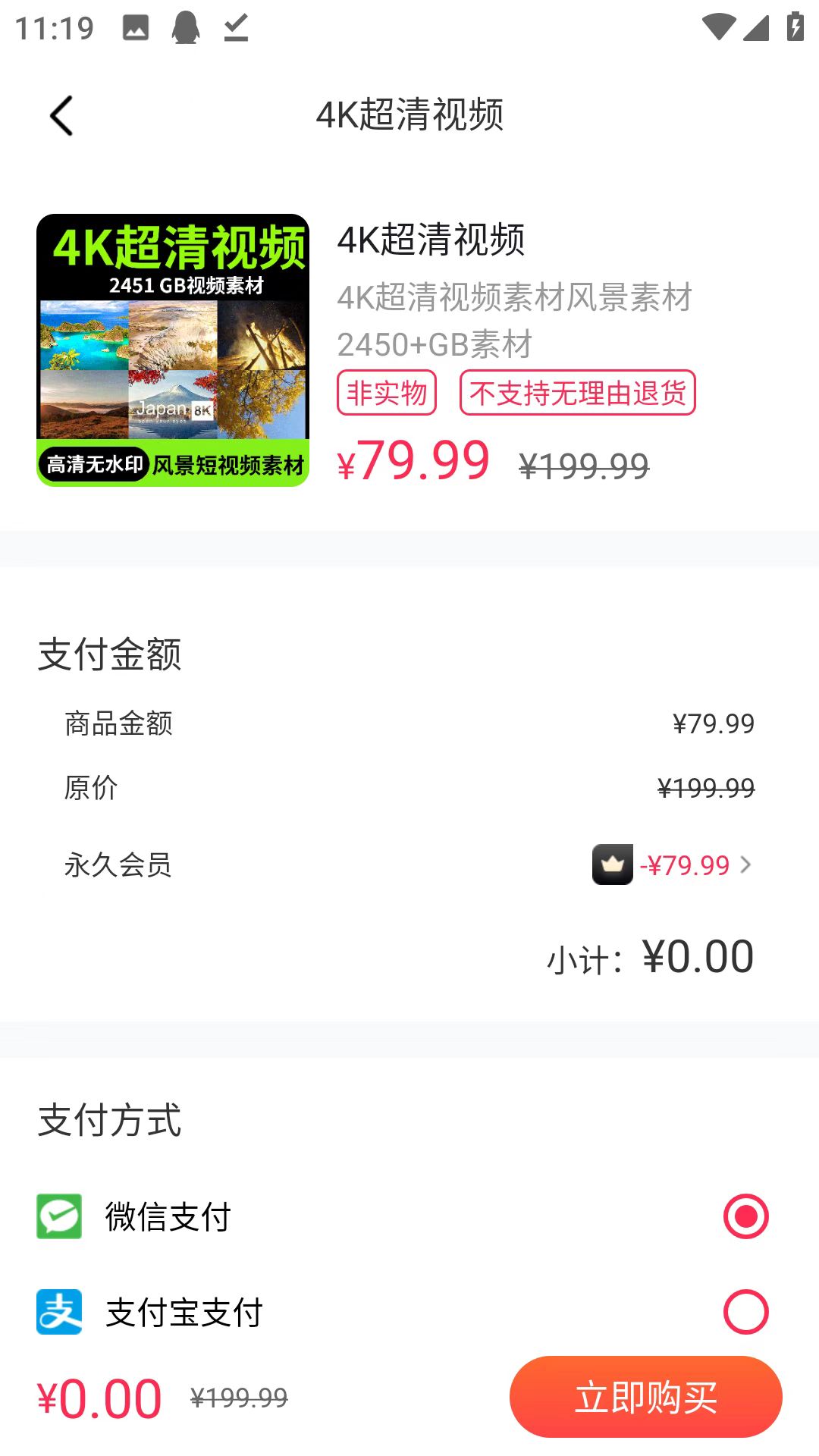The image size is (819, 1456).
Task: Select 微信支付 as payment method
Action: [x=745, y=1216]
